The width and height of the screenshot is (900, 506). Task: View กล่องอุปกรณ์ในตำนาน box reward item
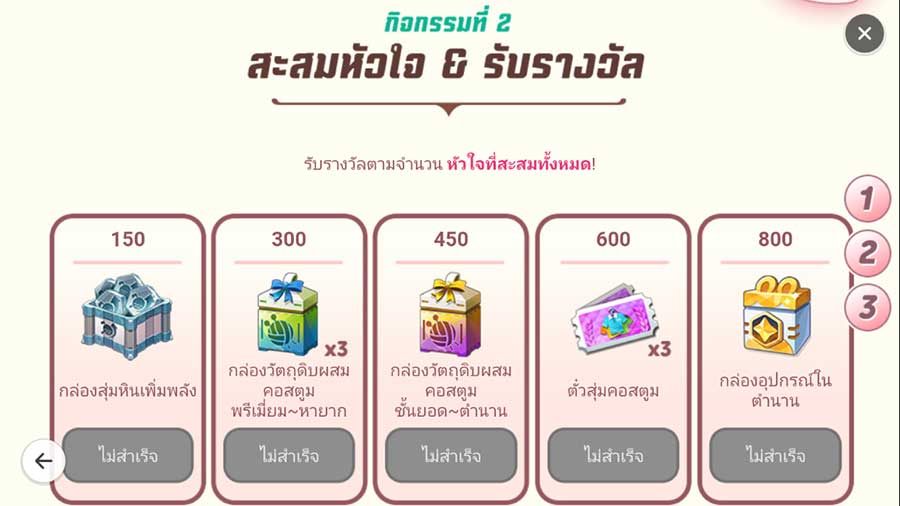pos(775,316)
